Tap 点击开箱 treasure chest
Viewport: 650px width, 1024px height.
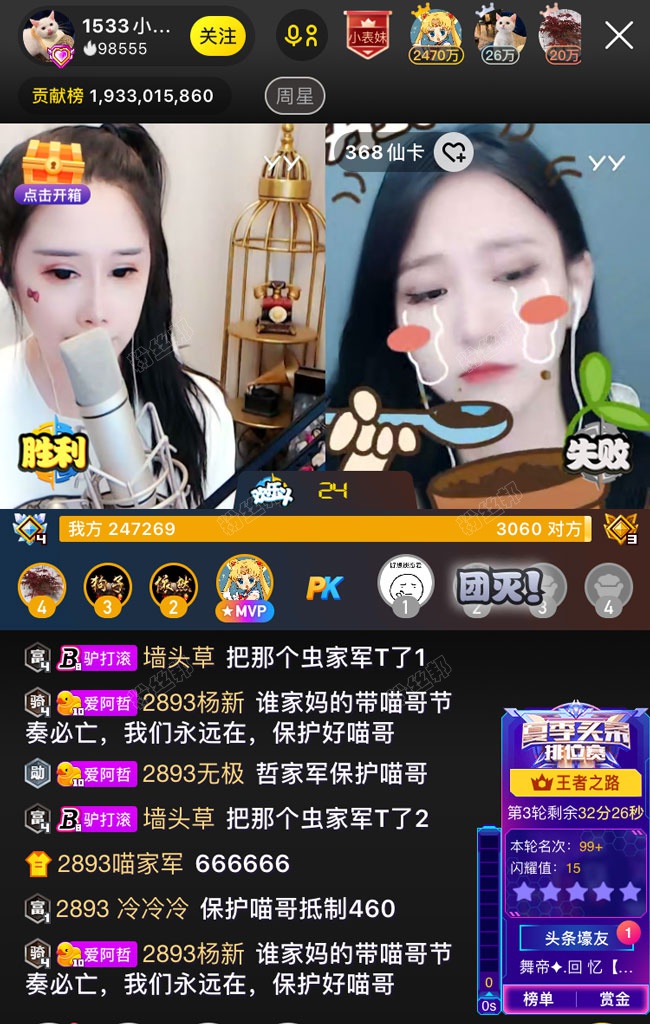point(53,172)
